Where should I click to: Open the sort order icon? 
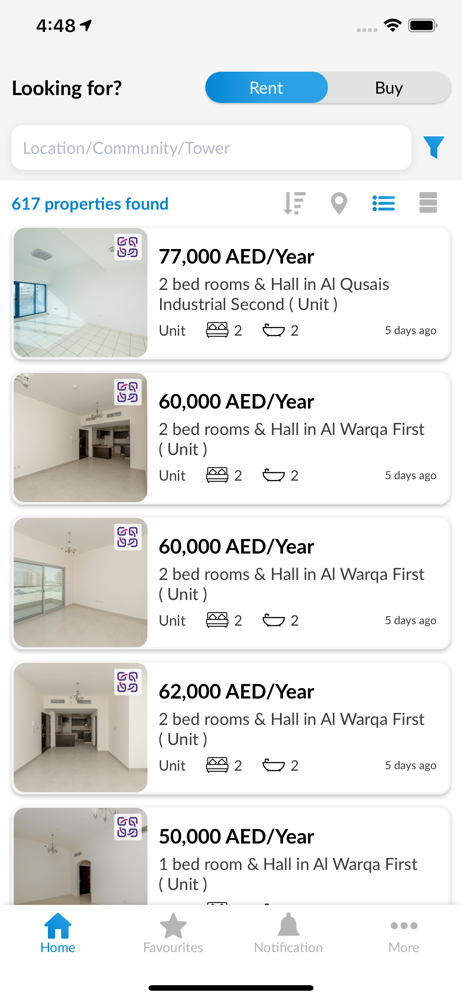pos(295,203)
